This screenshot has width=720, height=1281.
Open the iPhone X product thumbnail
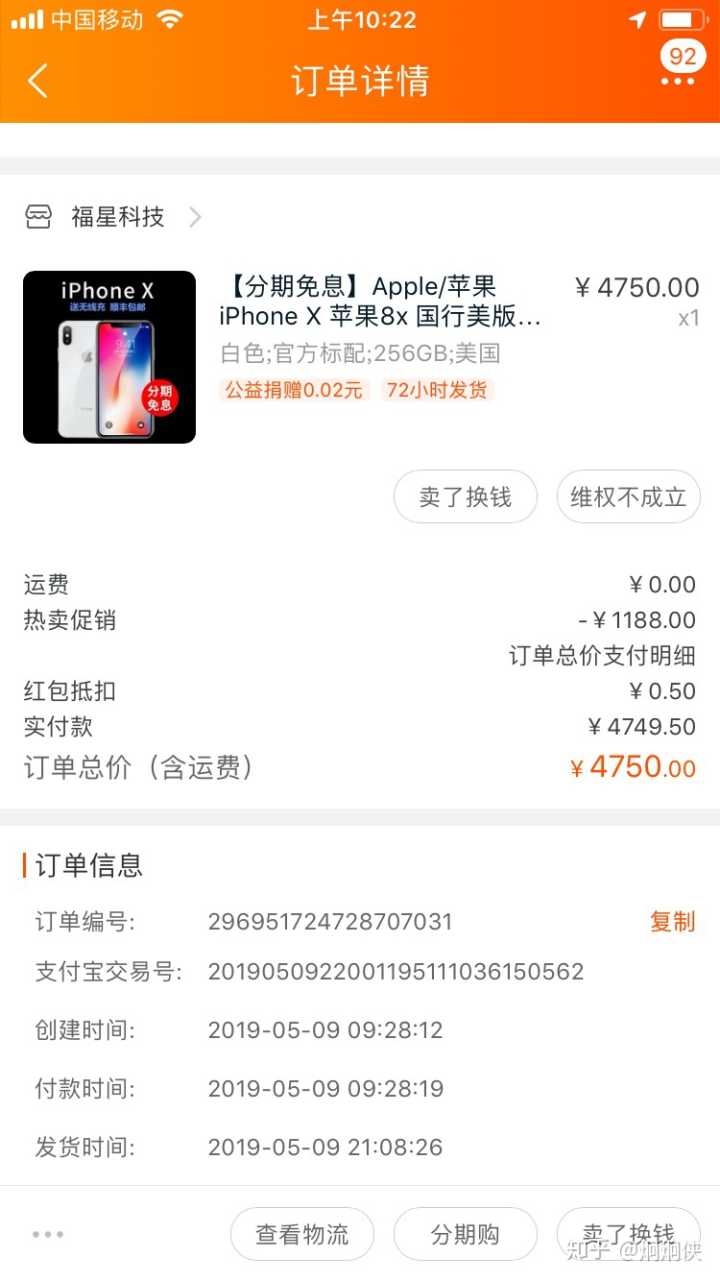[x=109, y=357]
